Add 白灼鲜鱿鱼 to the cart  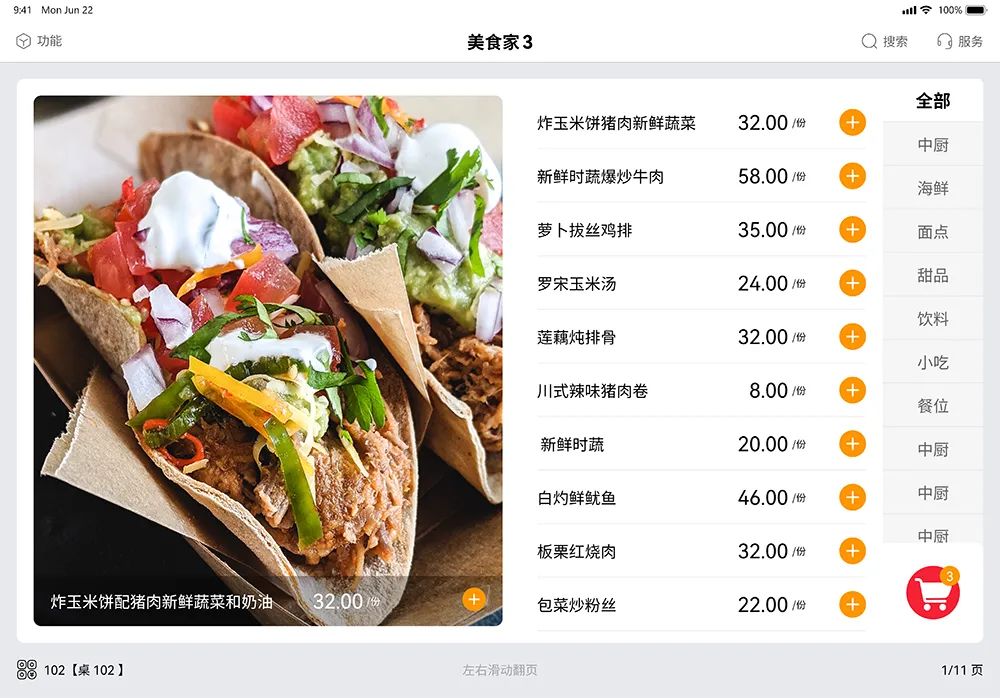click(852, 498)
